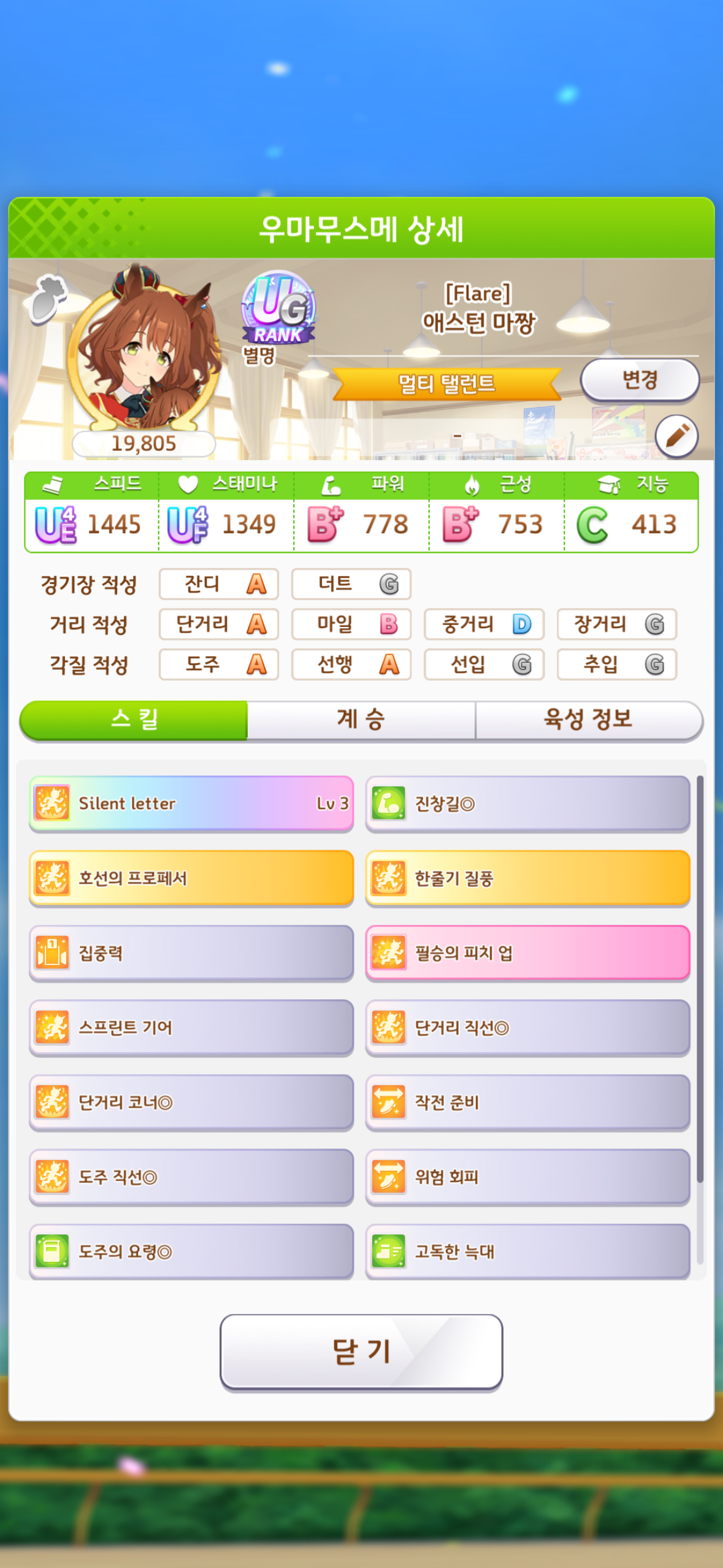View the 고독한 늑대 skill
Image resolution: width=723 pixels, height=1568 pixels.
tap(527, 1251)
